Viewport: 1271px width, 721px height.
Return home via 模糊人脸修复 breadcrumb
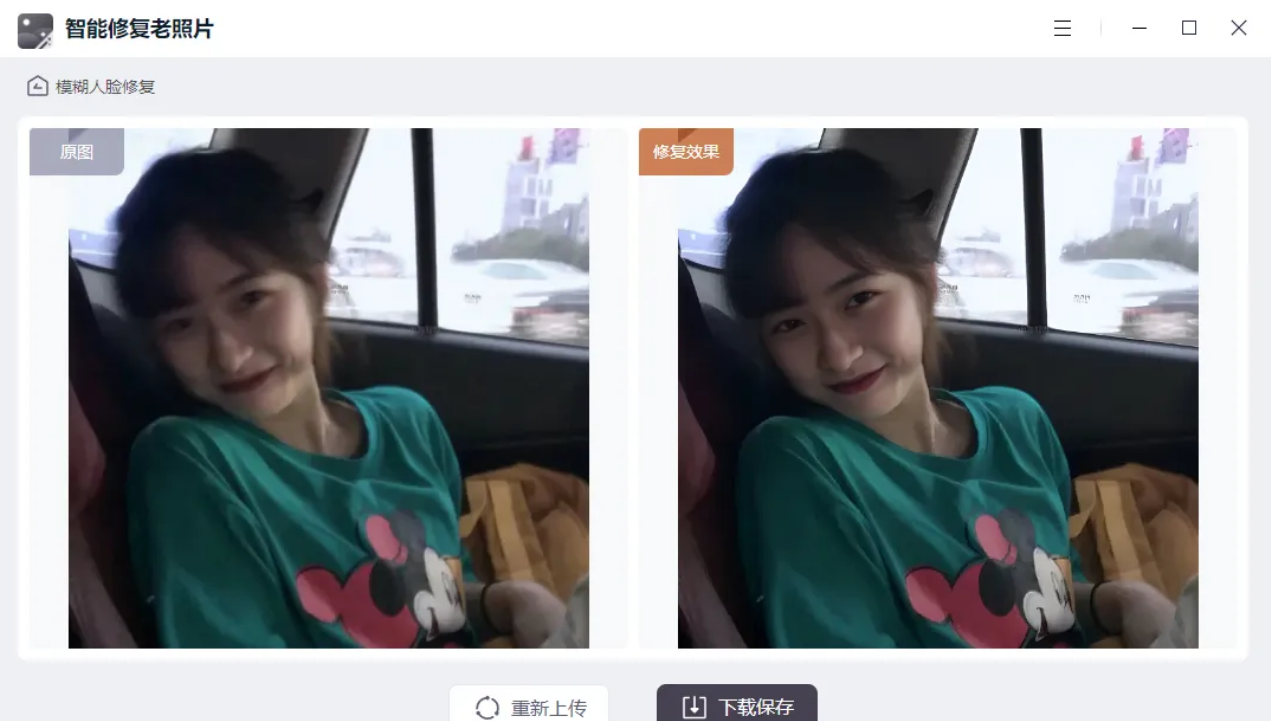click(91, 87)
